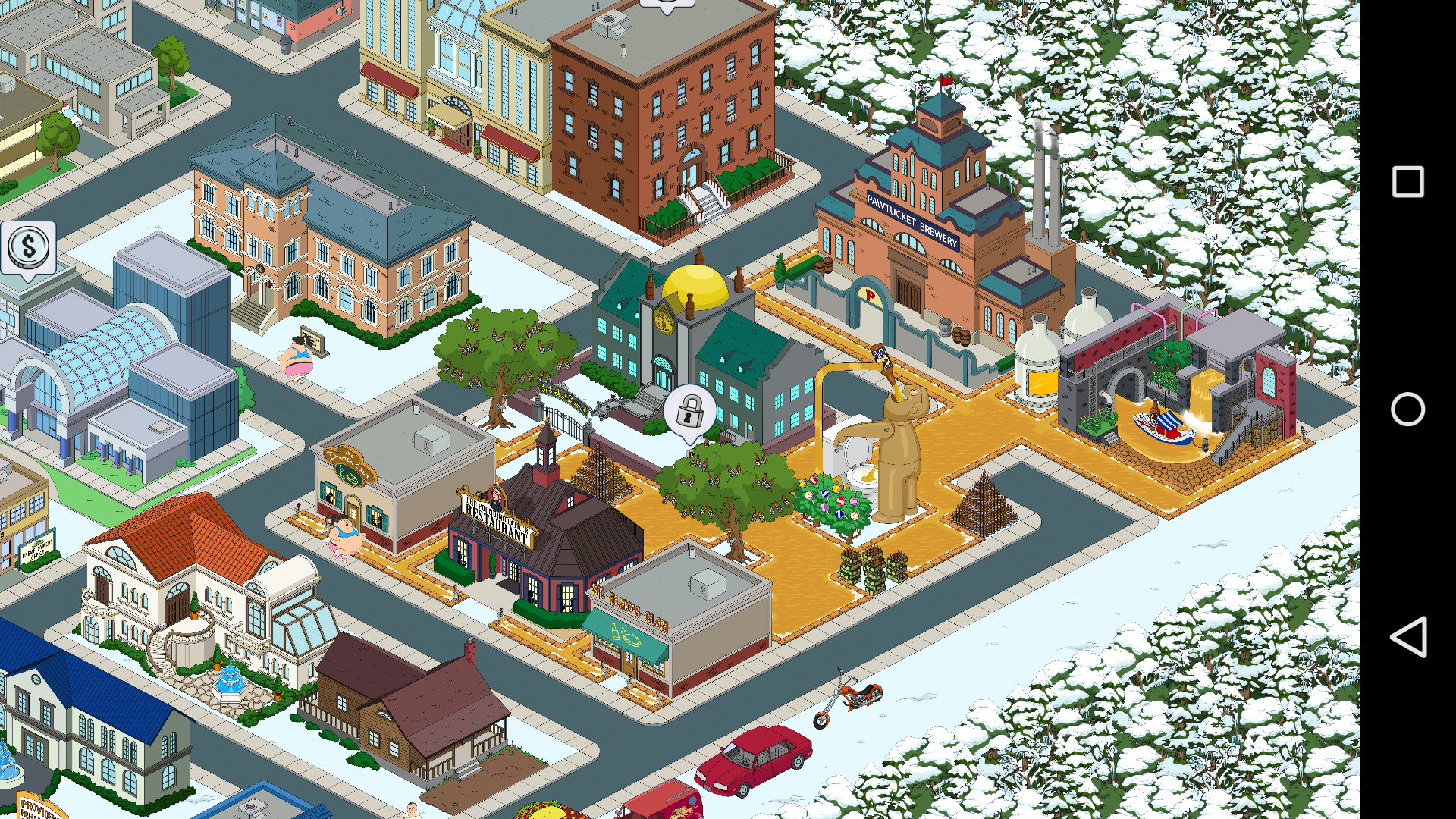Collect the dollar coin bubble
The image size is (1456, 819).
point(28,247)
